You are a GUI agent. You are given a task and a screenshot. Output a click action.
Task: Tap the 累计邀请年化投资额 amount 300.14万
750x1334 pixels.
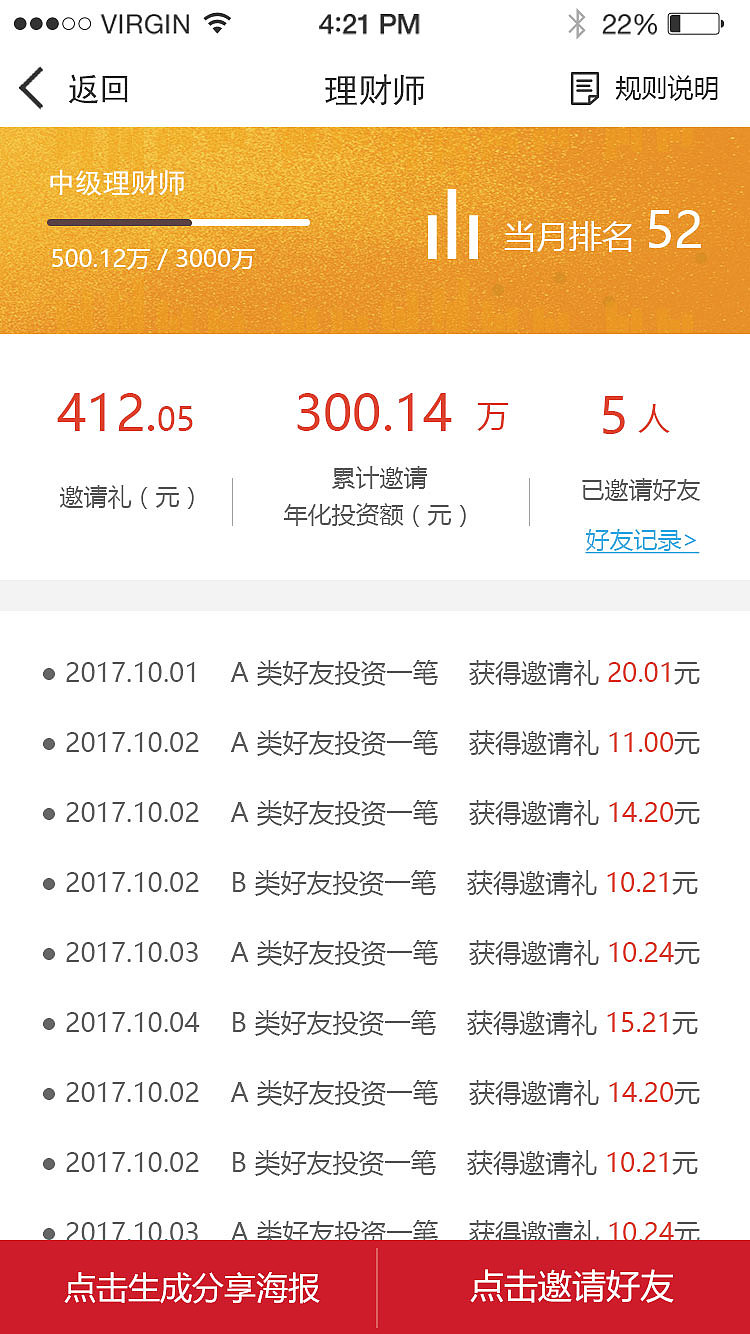coord(375,410)
